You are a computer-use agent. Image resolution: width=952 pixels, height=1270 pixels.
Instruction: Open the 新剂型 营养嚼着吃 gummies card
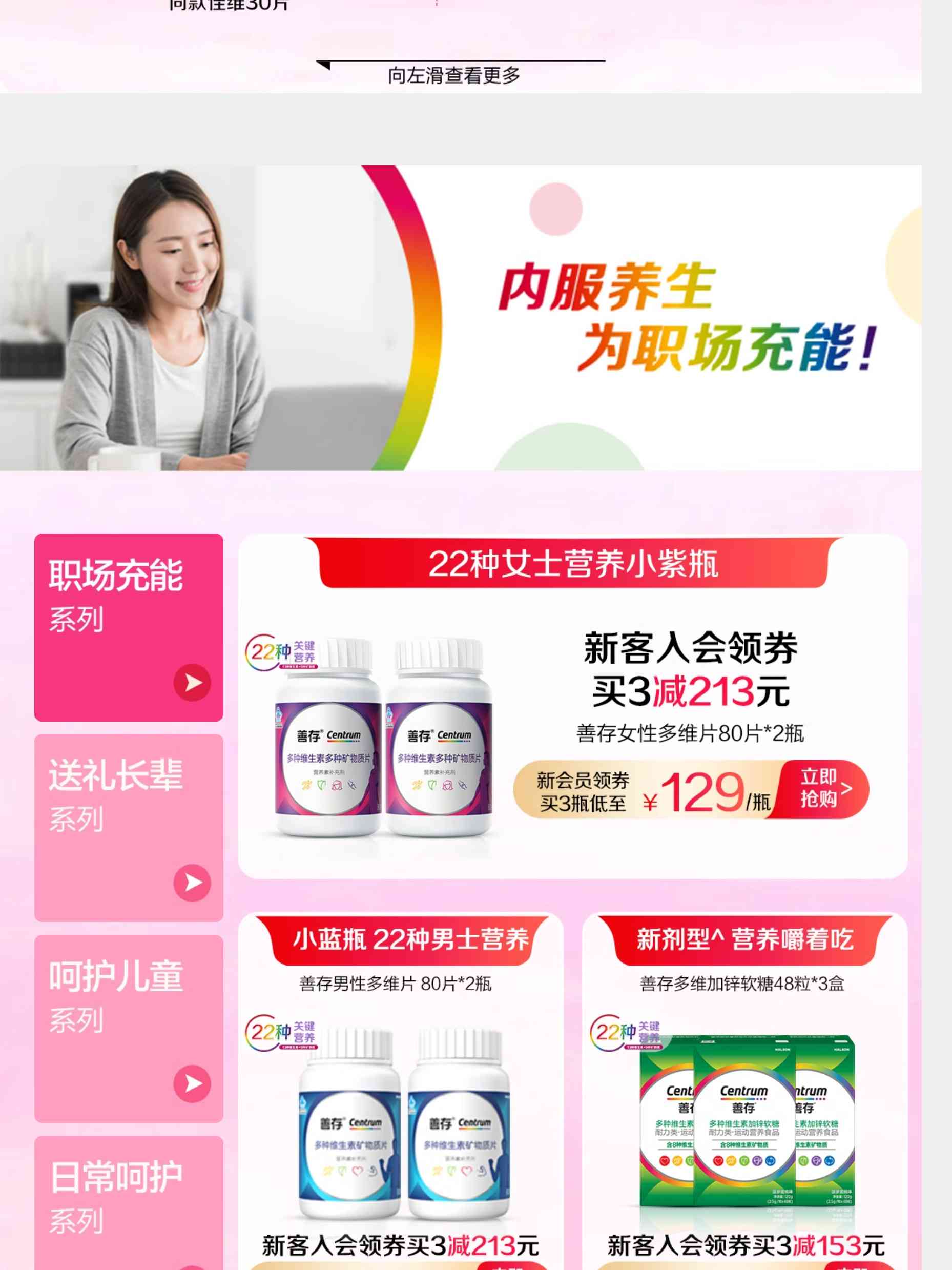[745, 1091]
